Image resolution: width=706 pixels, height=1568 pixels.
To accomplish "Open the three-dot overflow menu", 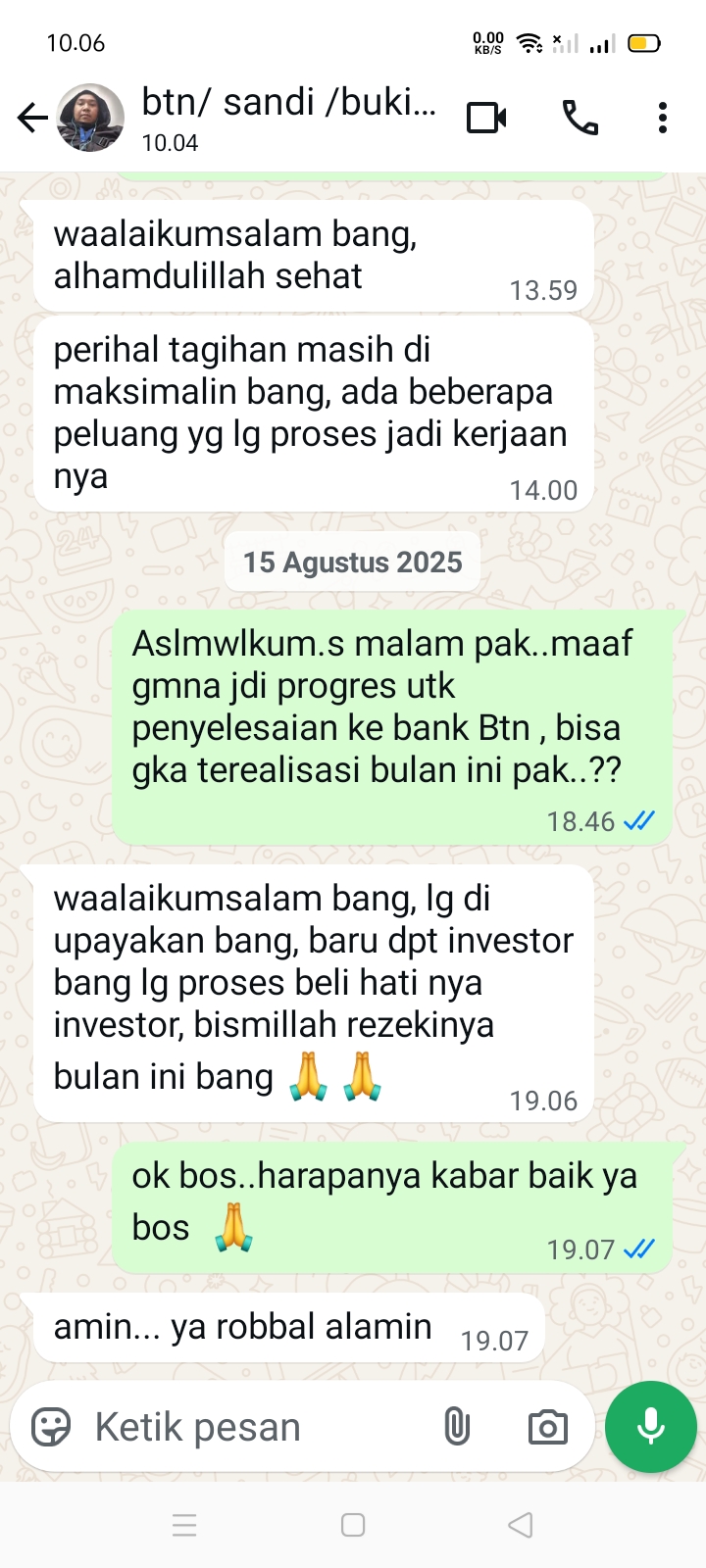I will 663,116.
